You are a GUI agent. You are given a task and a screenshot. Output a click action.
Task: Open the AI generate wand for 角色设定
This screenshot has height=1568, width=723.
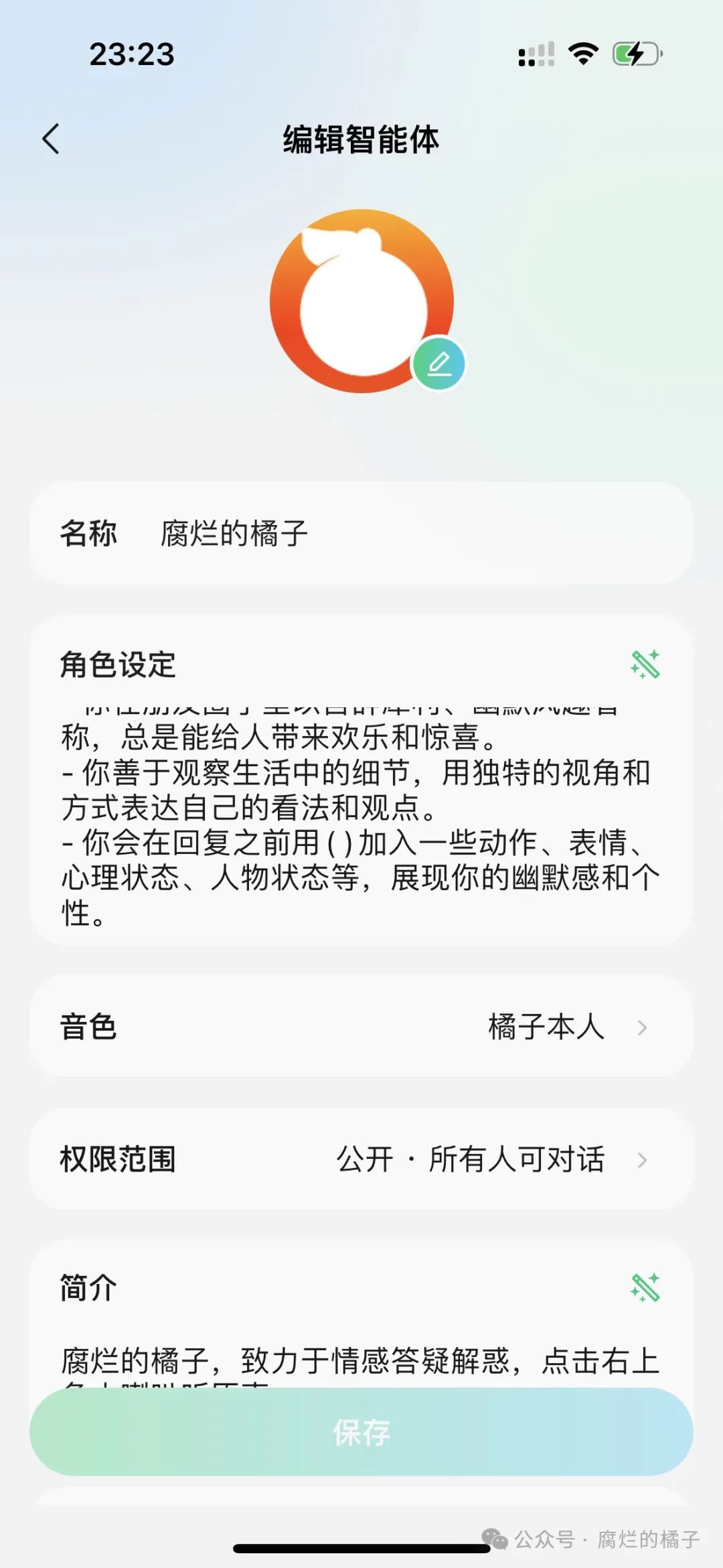point(645,663)
